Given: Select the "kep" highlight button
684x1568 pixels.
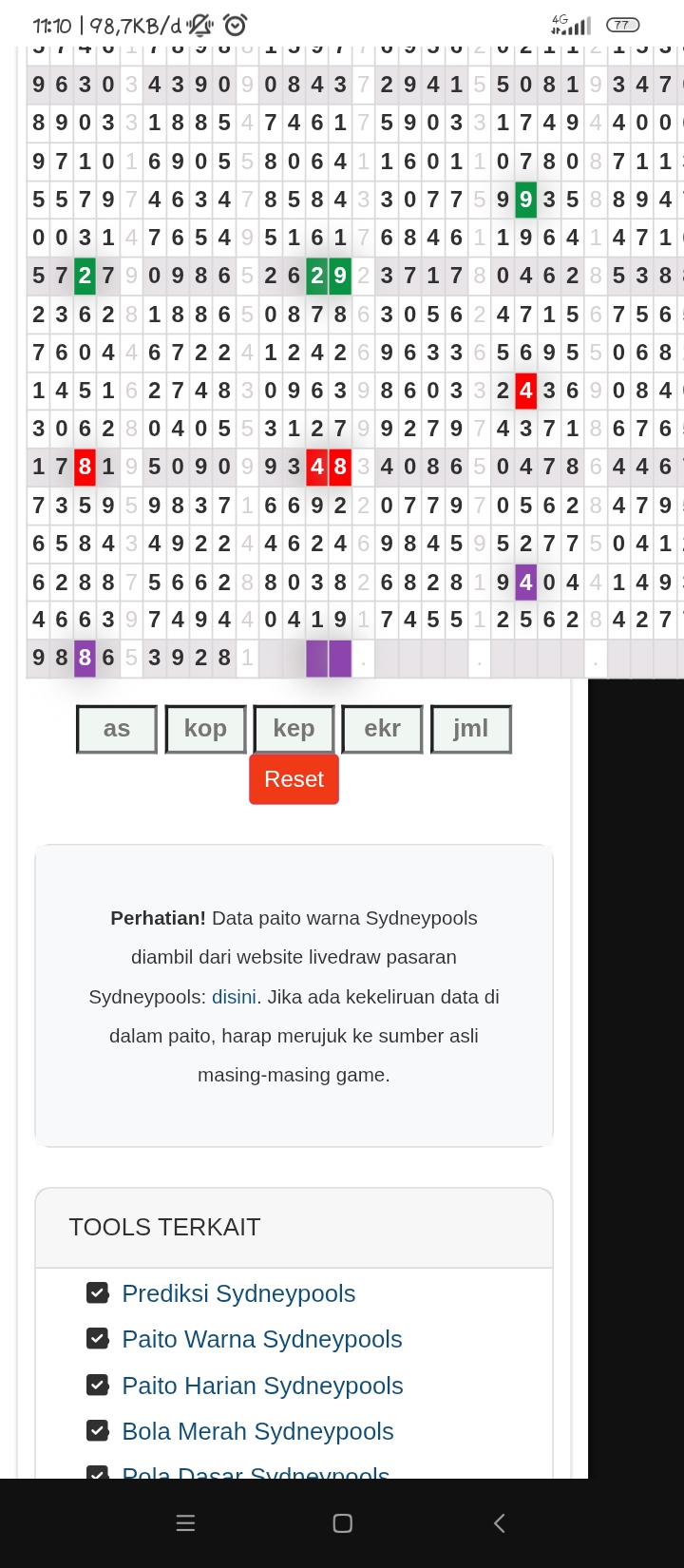Looking at the screenshot, I should tap(294, 729).
